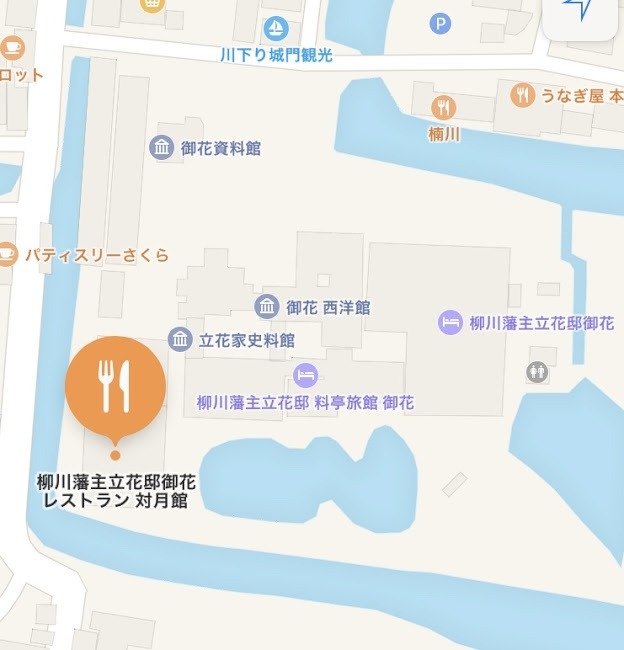Tap the parking P marker
624x650 pixels.
pyautogui.click(x=440, y=22)
